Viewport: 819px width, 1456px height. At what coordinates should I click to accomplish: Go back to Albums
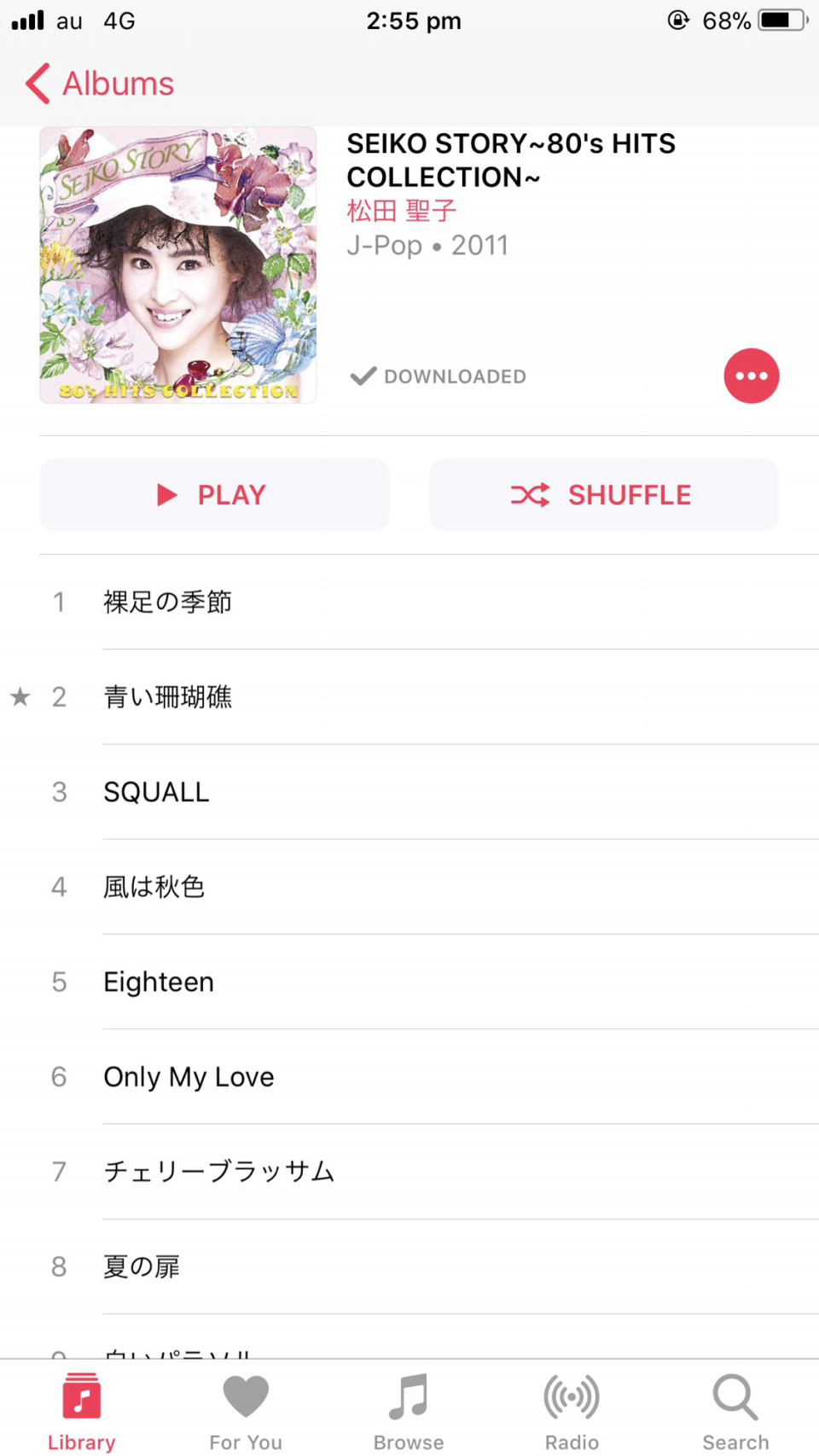pyautogui.click(x=100, y=84)
